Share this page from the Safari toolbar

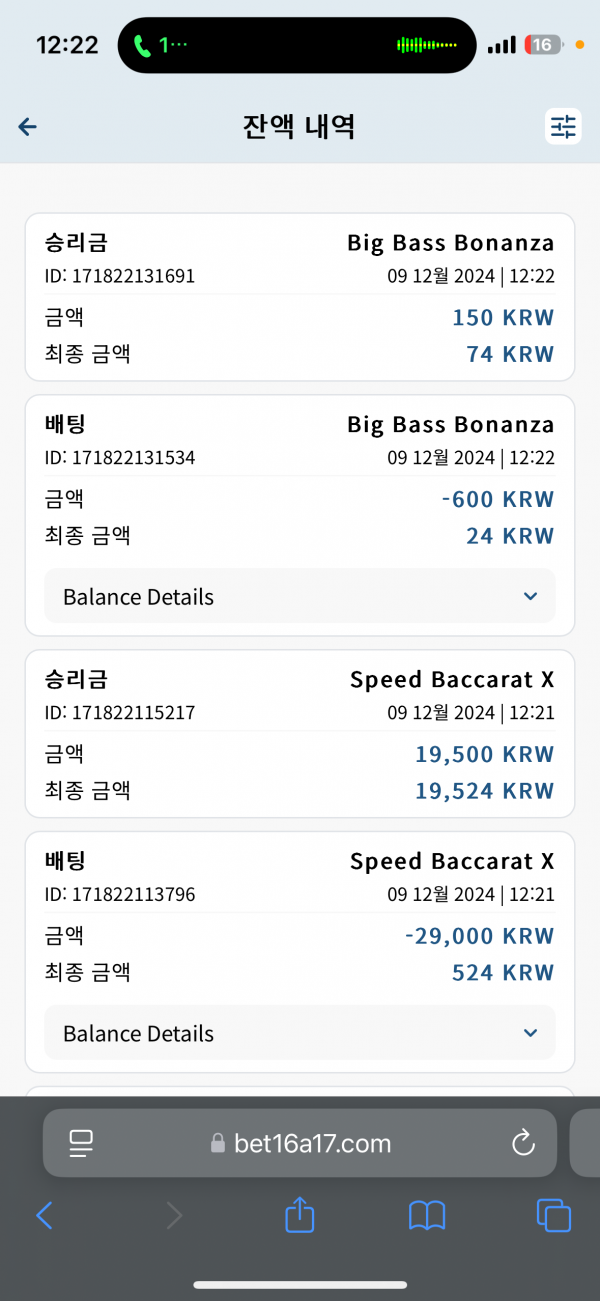300,1215
